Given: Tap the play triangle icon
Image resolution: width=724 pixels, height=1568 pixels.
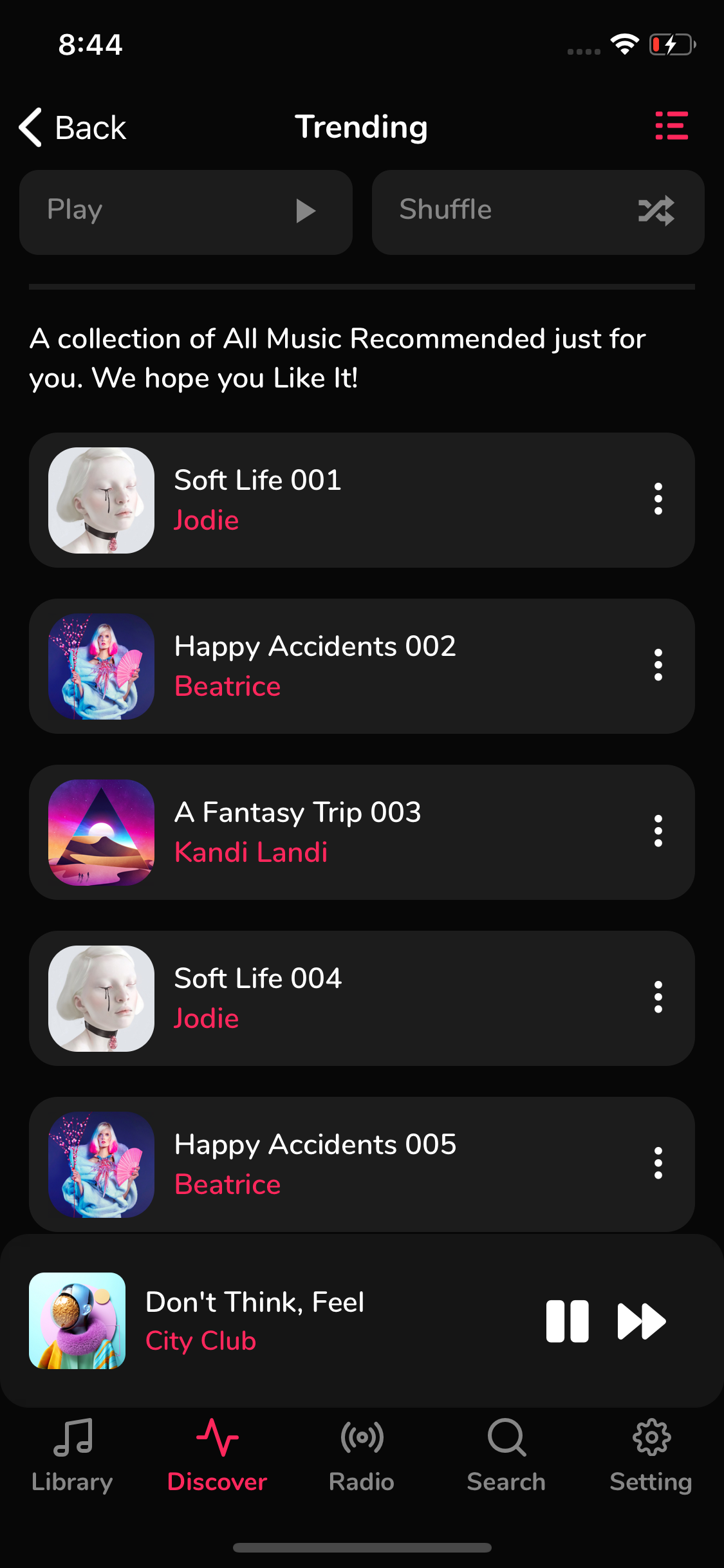Looking at the screenshot, I should click(304, 211).
